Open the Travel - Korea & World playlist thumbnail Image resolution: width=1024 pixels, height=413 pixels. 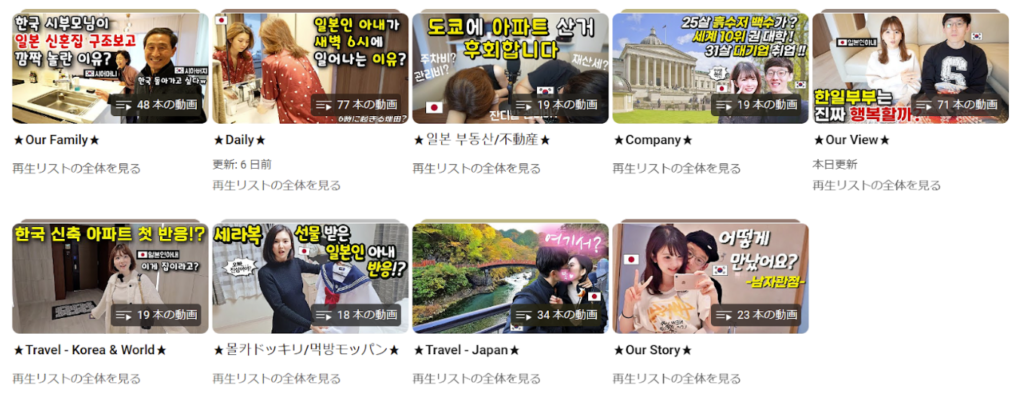(x=110, y=278)
